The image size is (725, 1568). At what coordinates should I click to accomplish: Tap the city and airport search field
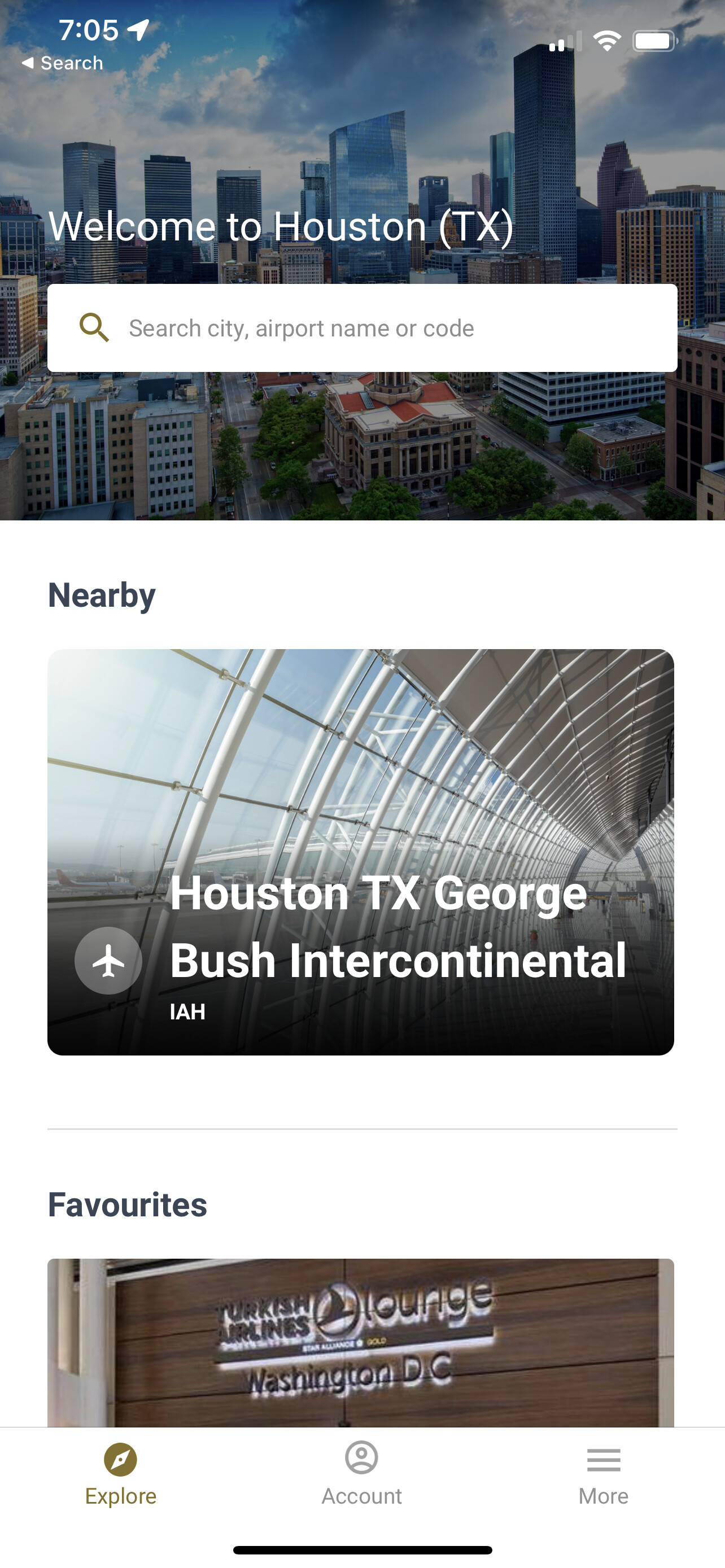coord(362,328)
